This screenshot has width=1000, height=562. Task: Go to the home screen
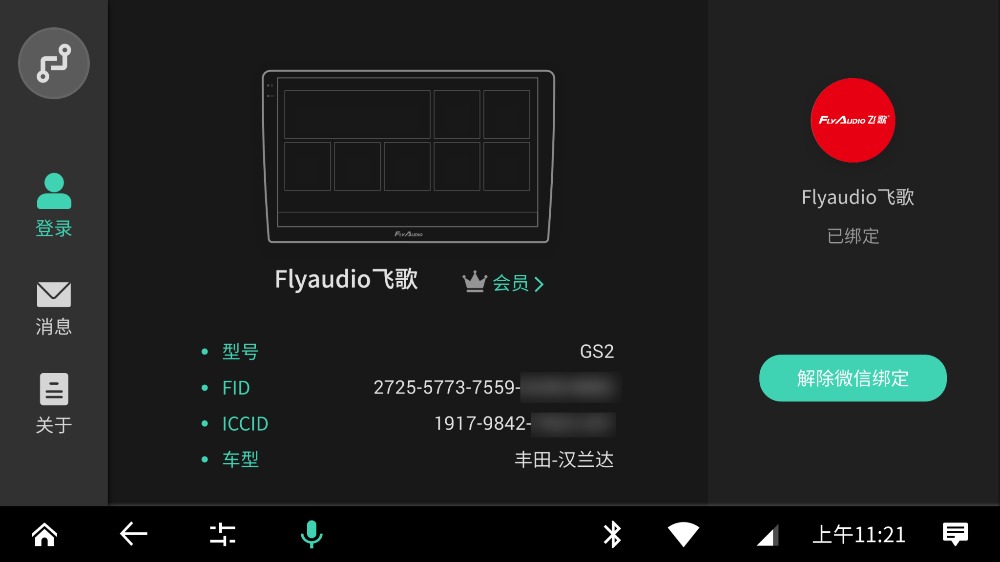click(44, 535)
